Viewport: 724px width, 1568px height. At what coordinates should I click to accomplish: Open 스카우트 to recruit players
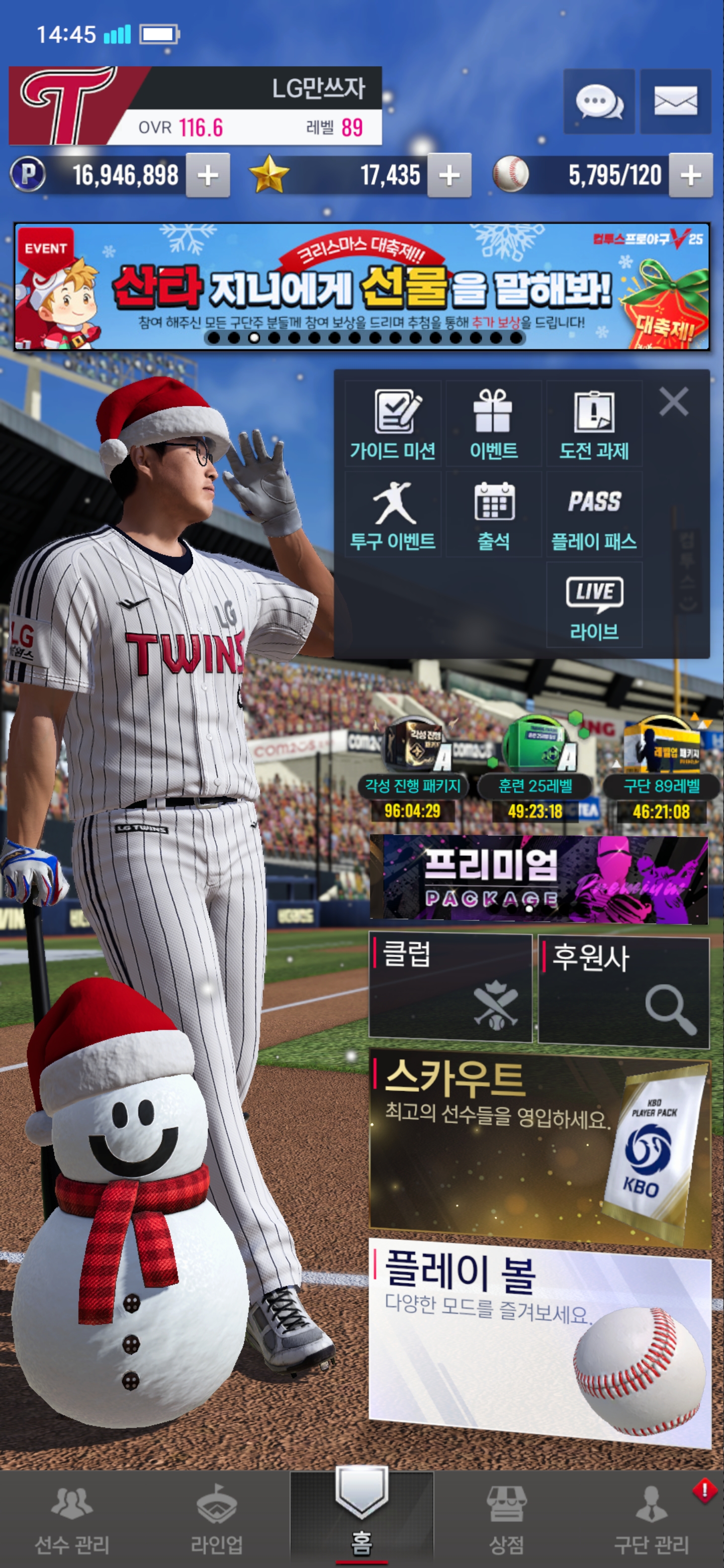pos(538,1147)
